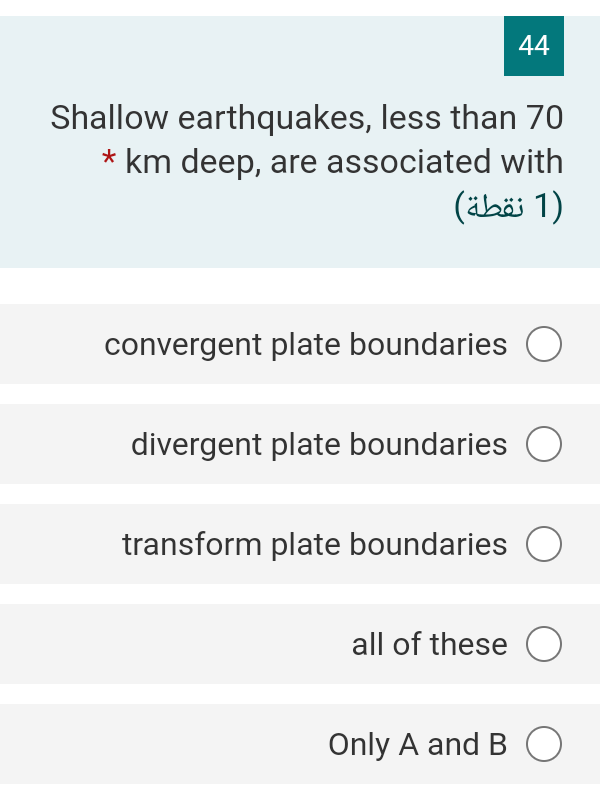Pick the transform plate boundaries option
The image size is (600, 812).
pos(543,545)
